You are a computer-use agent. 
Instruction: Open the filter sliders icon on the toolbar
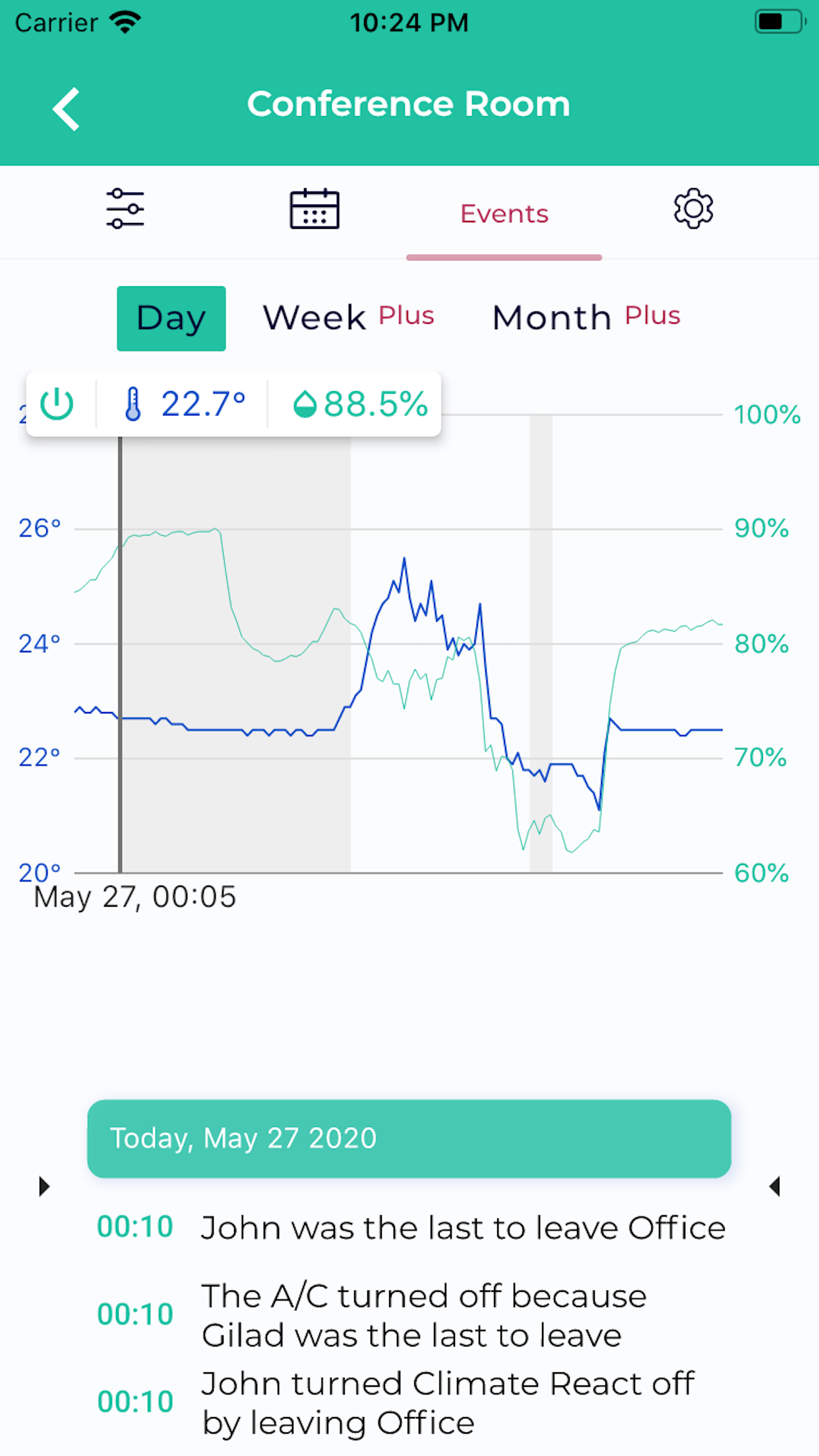[x=125, y=209]
